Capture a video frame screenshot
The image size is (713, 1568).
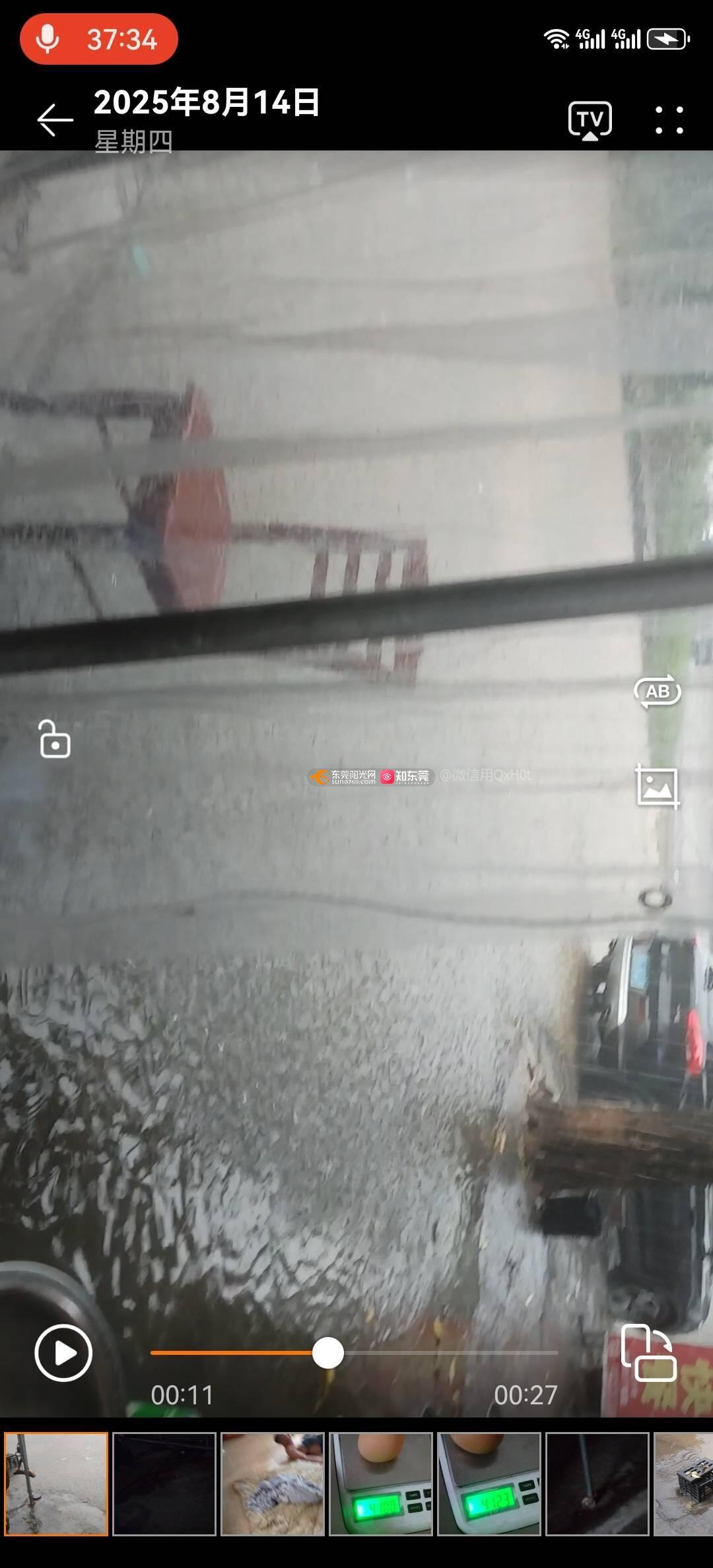click(x=657, y=786)
